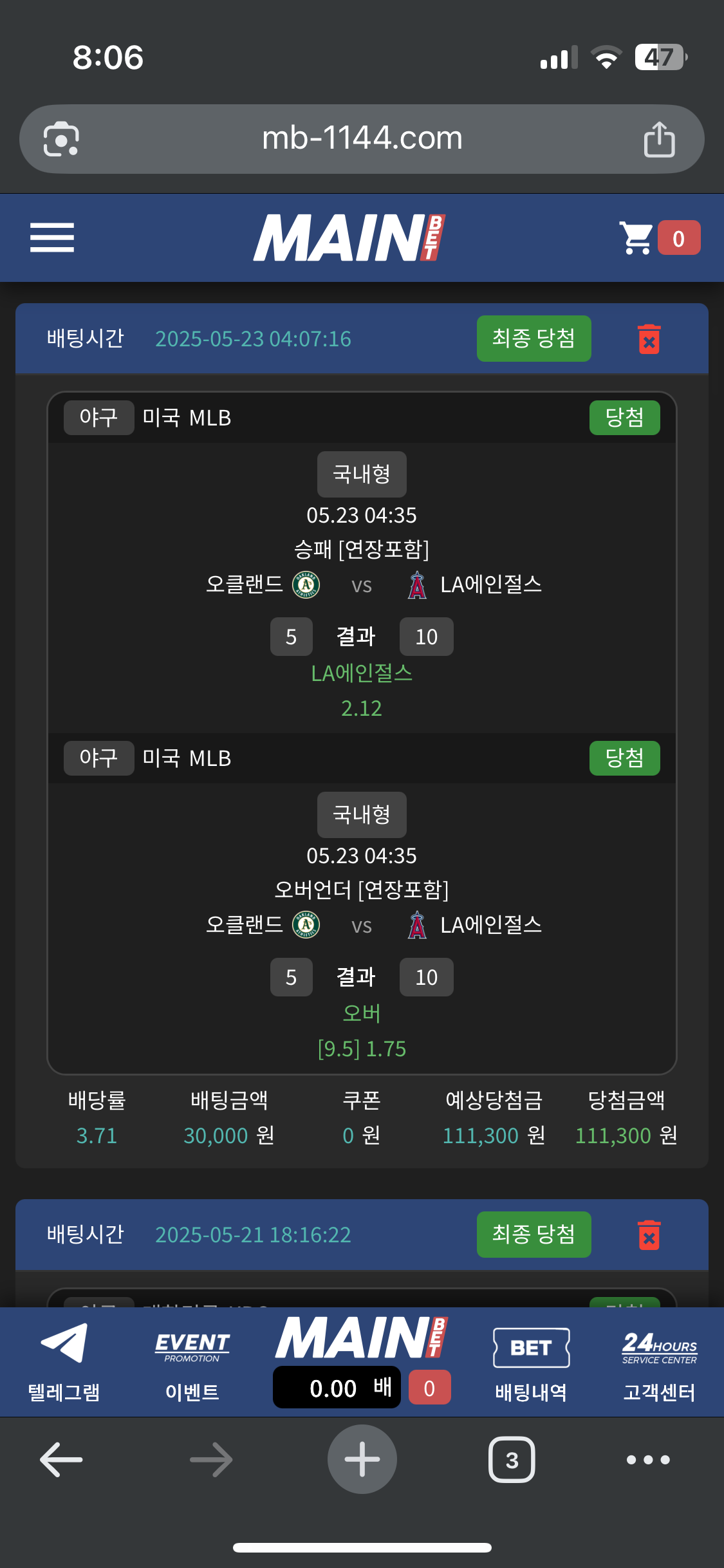Open a new browser tab
This screenshot has height=1568, width=724.
coord(362,1460)
